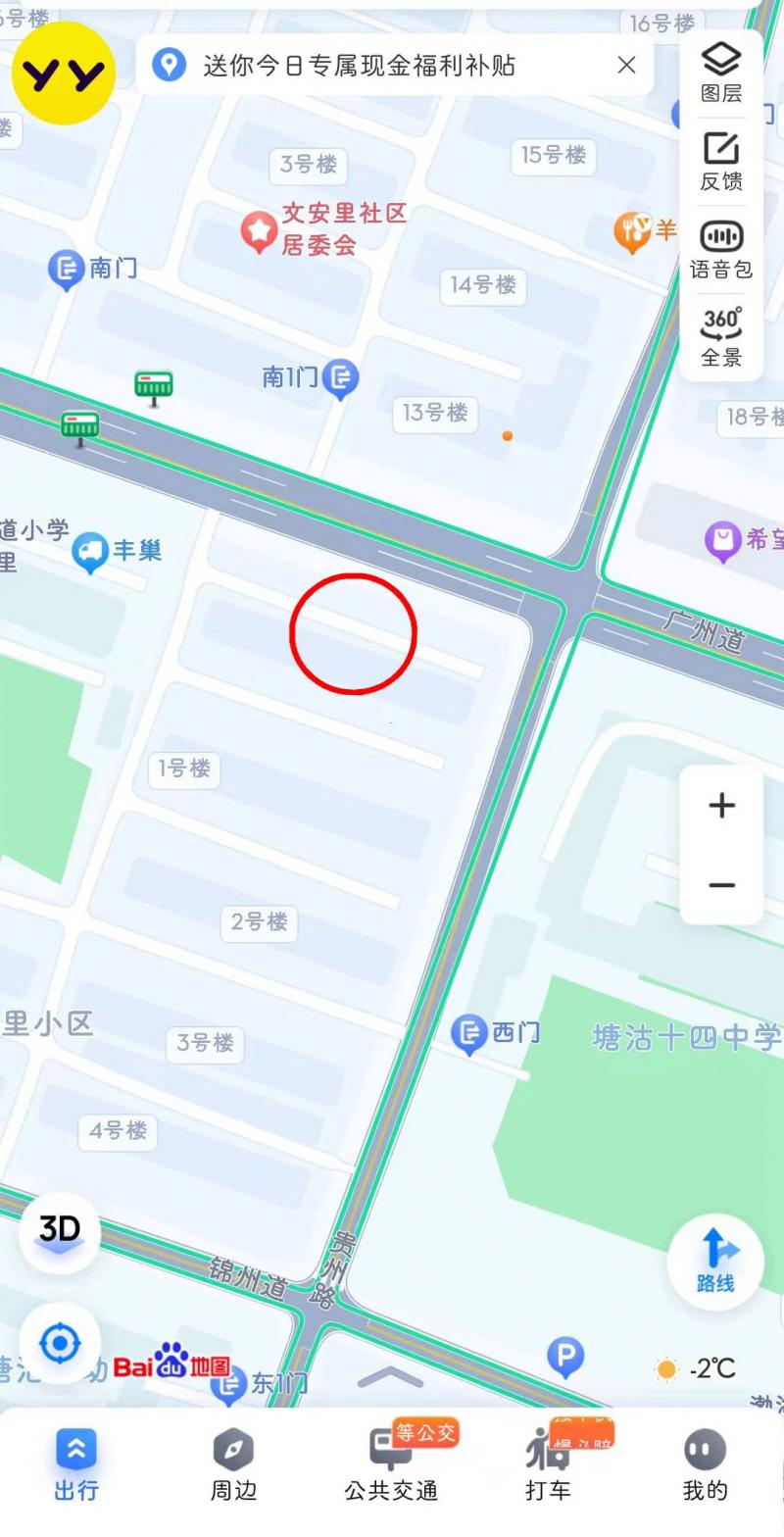Expand the bottom panel with up chevron
Image resolution: width=784 pixels, height=1537 pixels.
click(390, 1377)
